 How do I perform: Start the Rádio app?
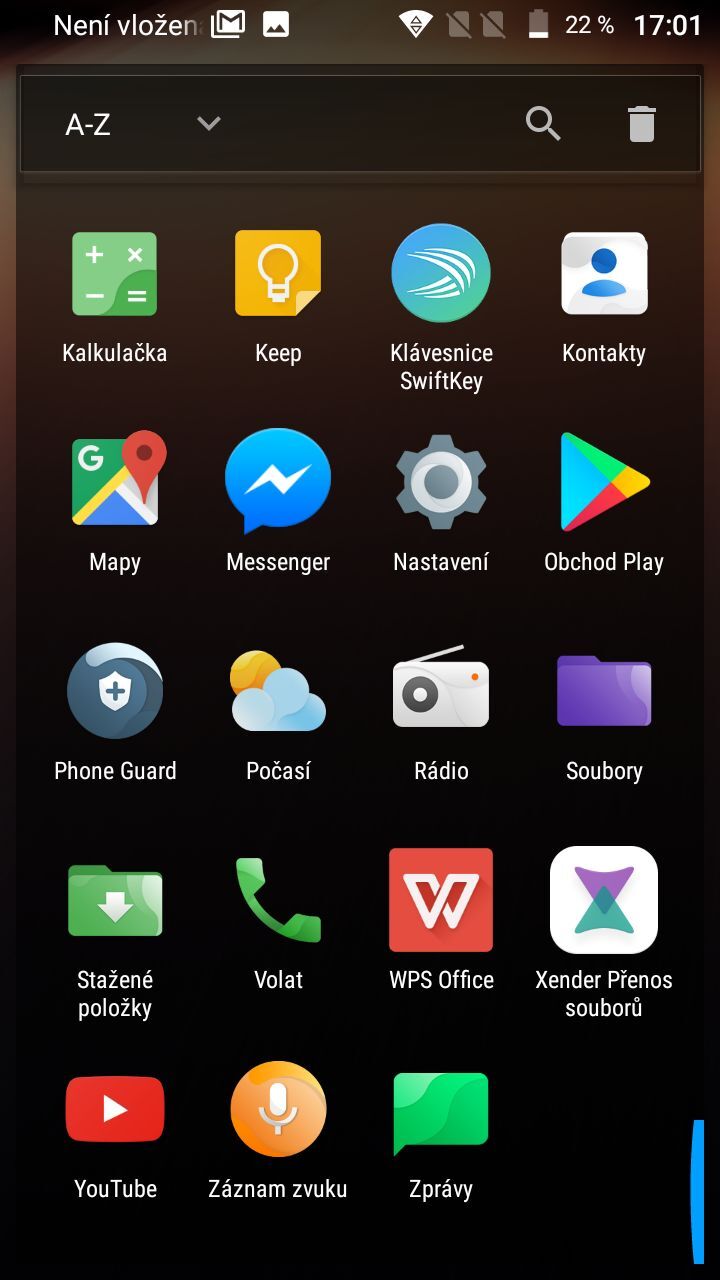(441, 690)
